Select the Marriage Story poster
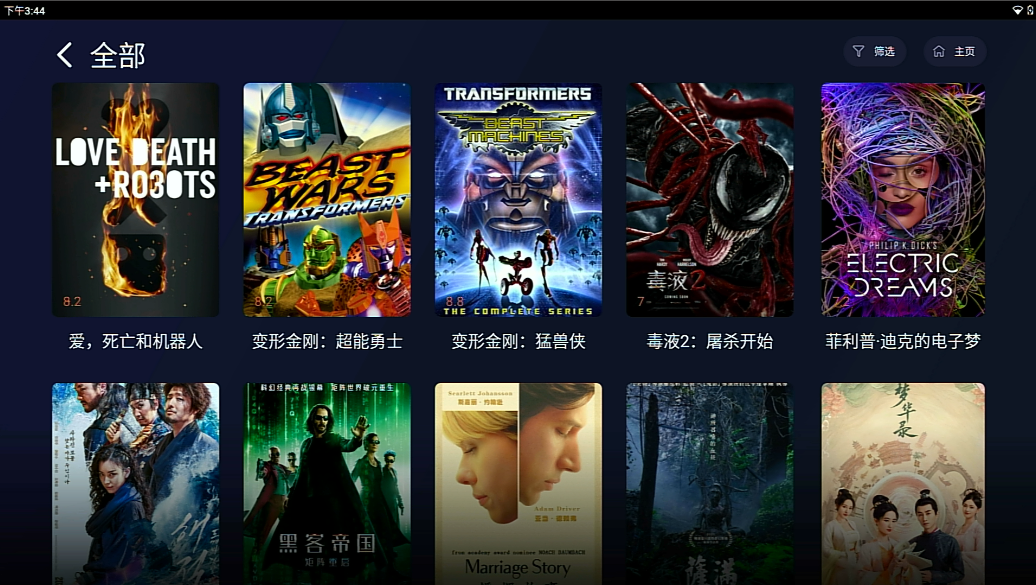 pos(518,483)
